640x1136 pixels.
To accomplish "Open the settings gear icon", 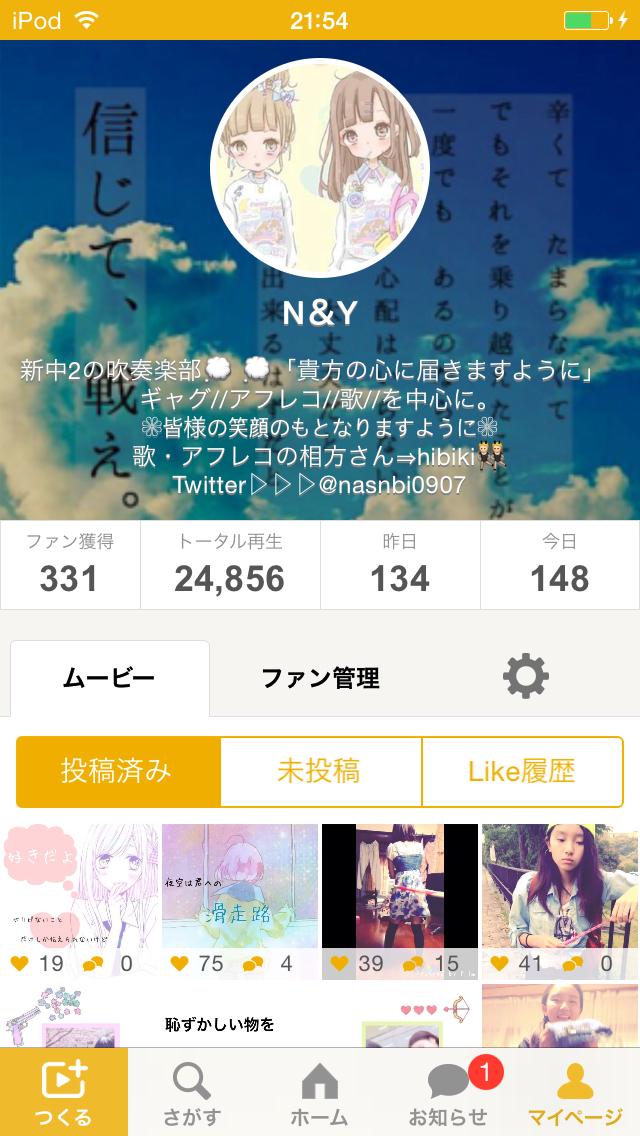I will coord(526,678).
